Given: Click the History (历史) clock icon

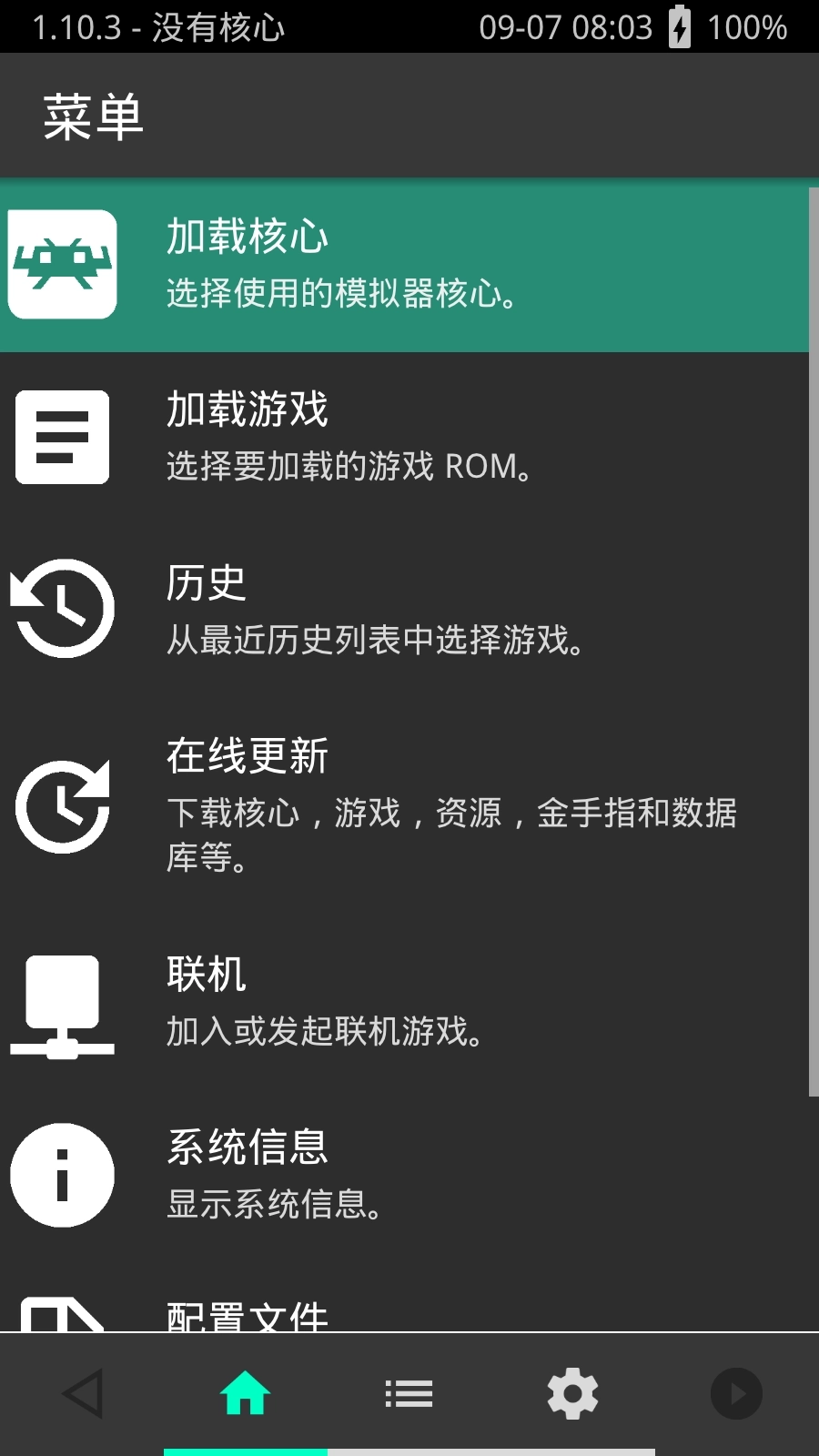Looking at the screenshot, I should (x=61, y=608).
